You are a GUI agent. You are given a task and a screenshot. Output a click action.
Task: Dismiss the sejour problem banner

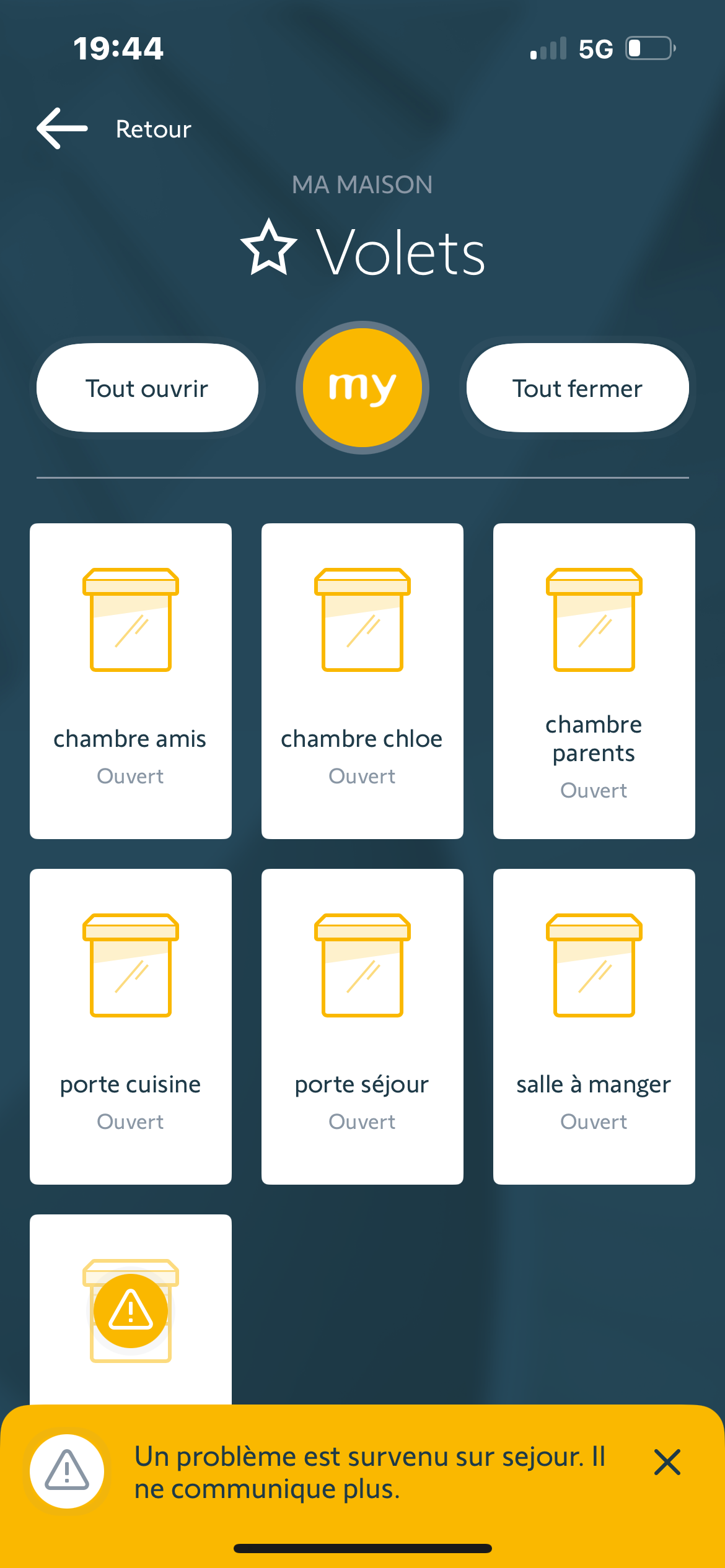(x=667, y=1462)
